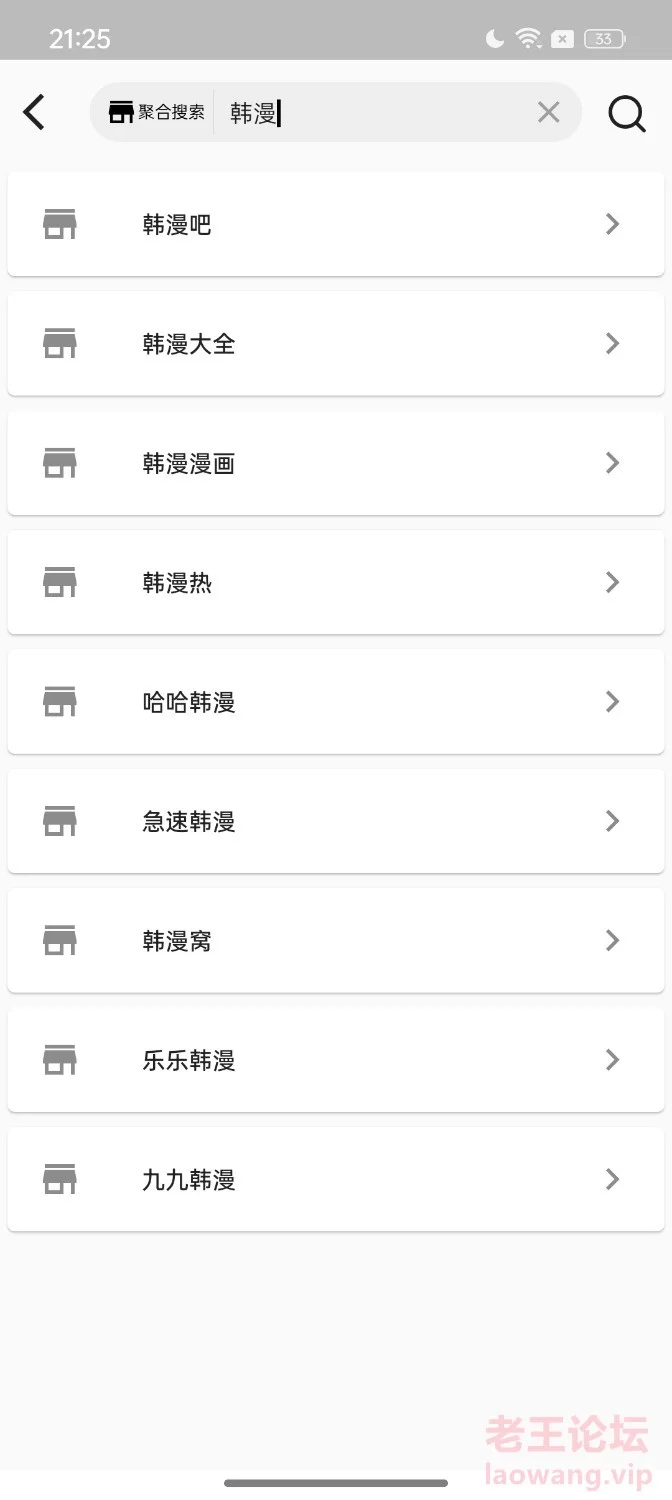Open the 九九韩漫 source

point(336,1180)
